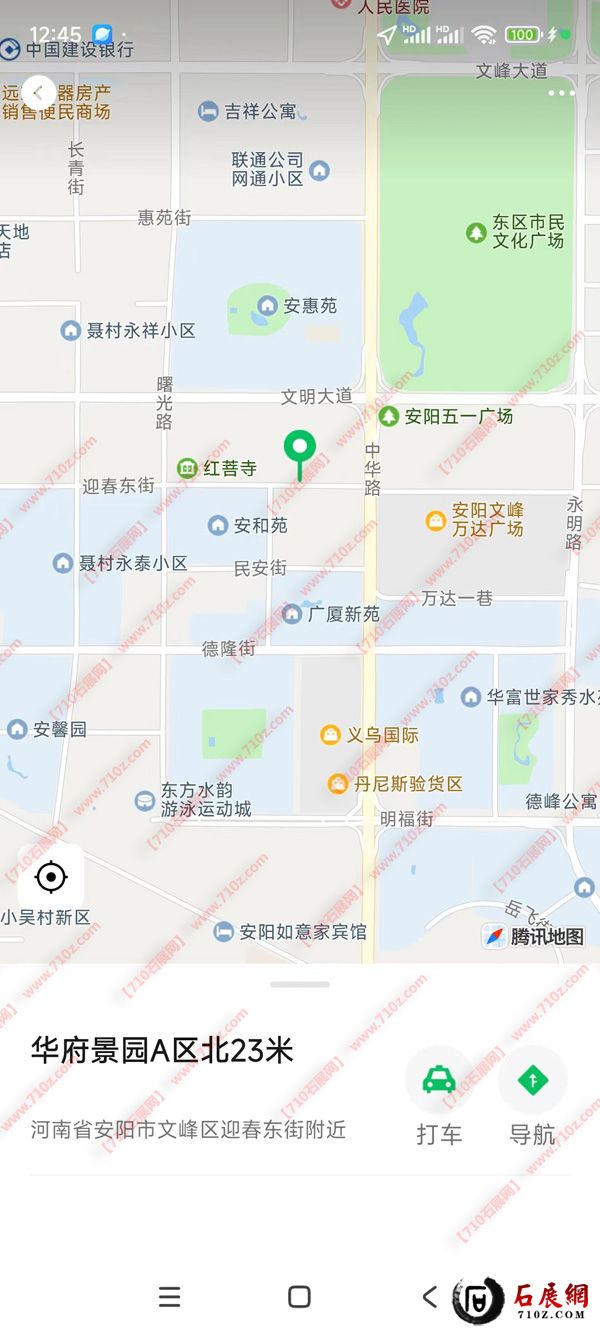600x1333 pixels.
Task: Select the green location pin on map
Action: pos(299,450)
